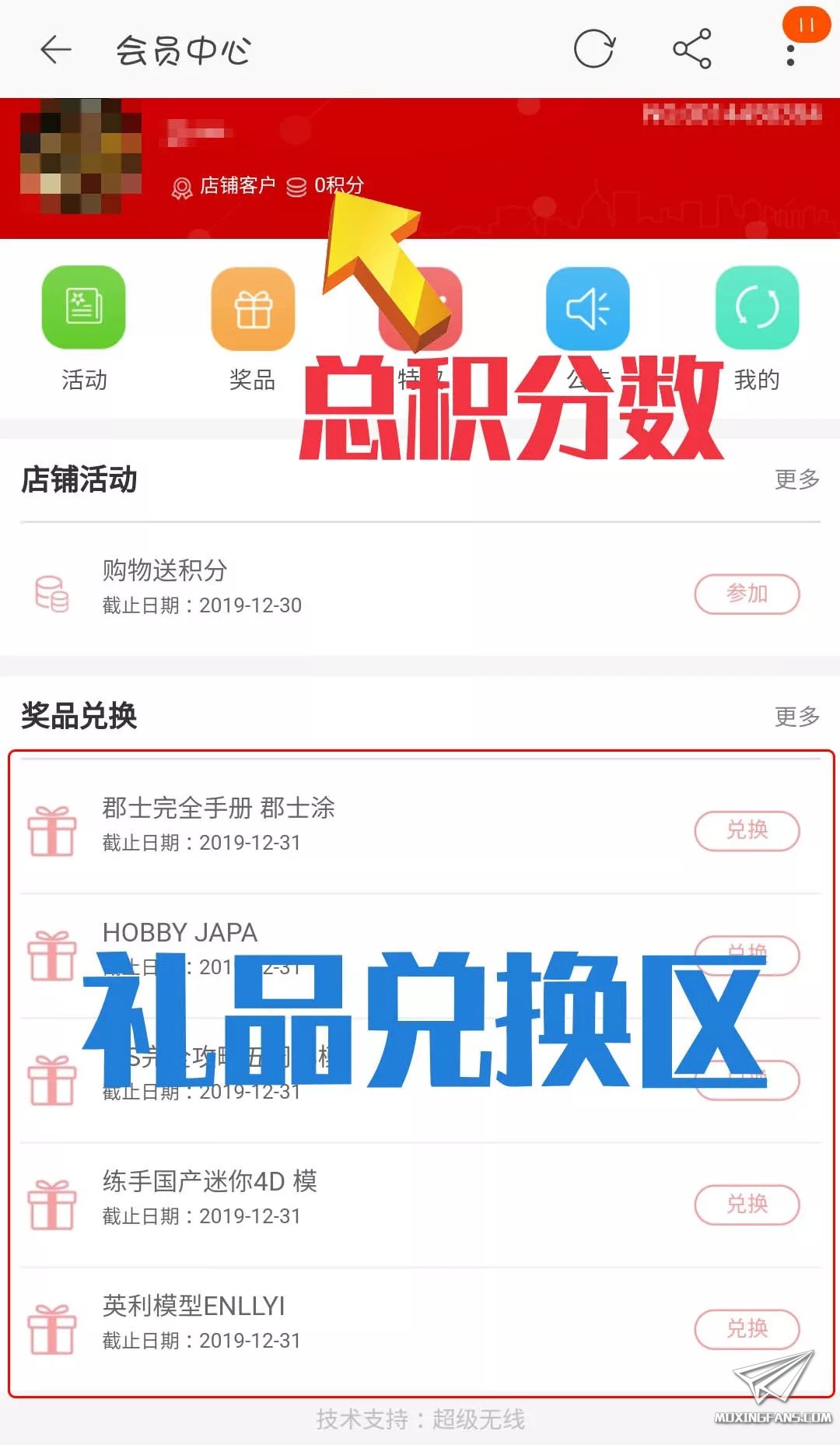Image resolution: width=840 pixels, height=1445 pixels.
Task: Redeem the 英利模型ENLLYI prize
Action: (x=746, y=1328)
